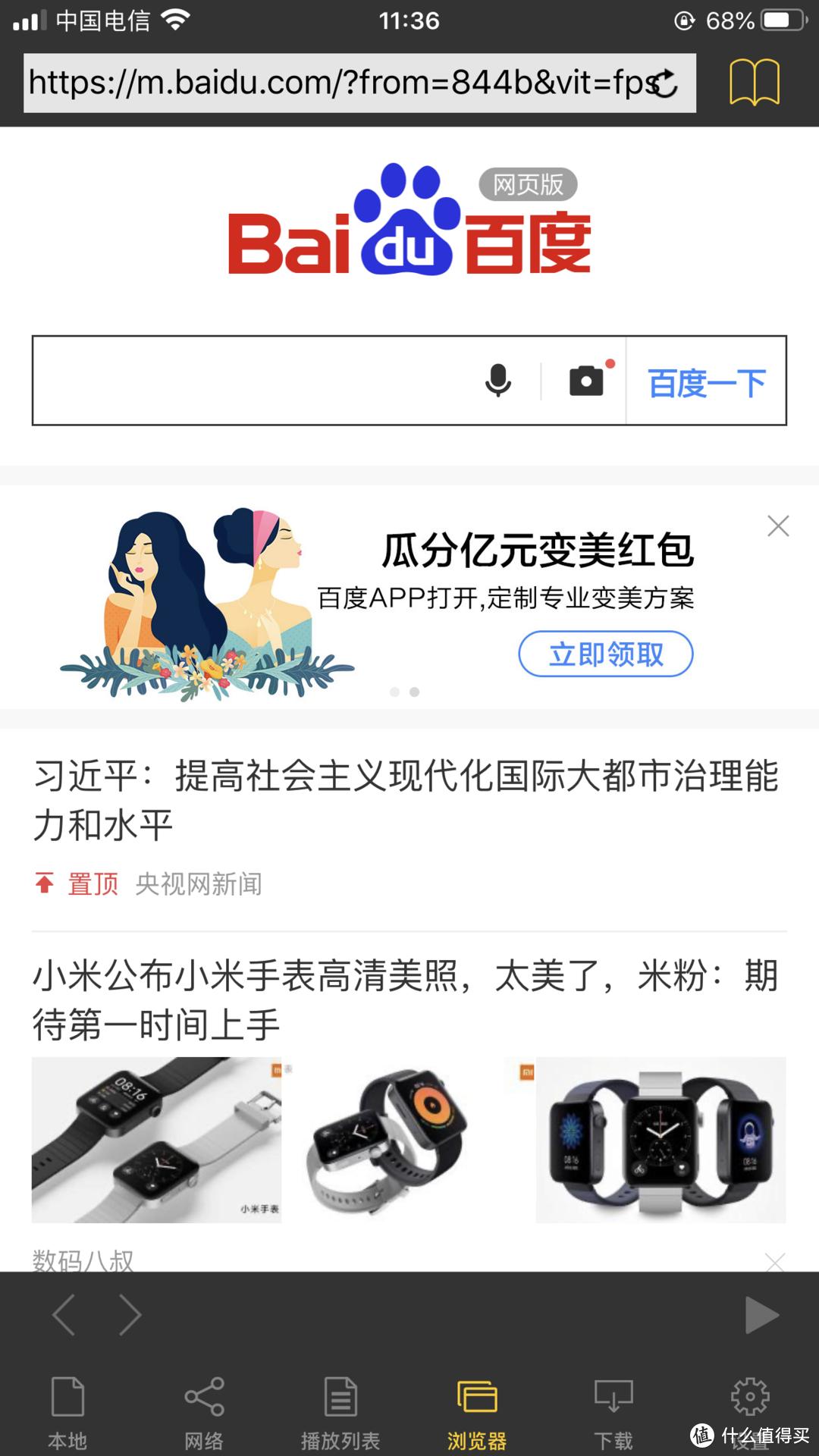
Task: Claim the offer via 立即领取
Action: click(605, 654)
